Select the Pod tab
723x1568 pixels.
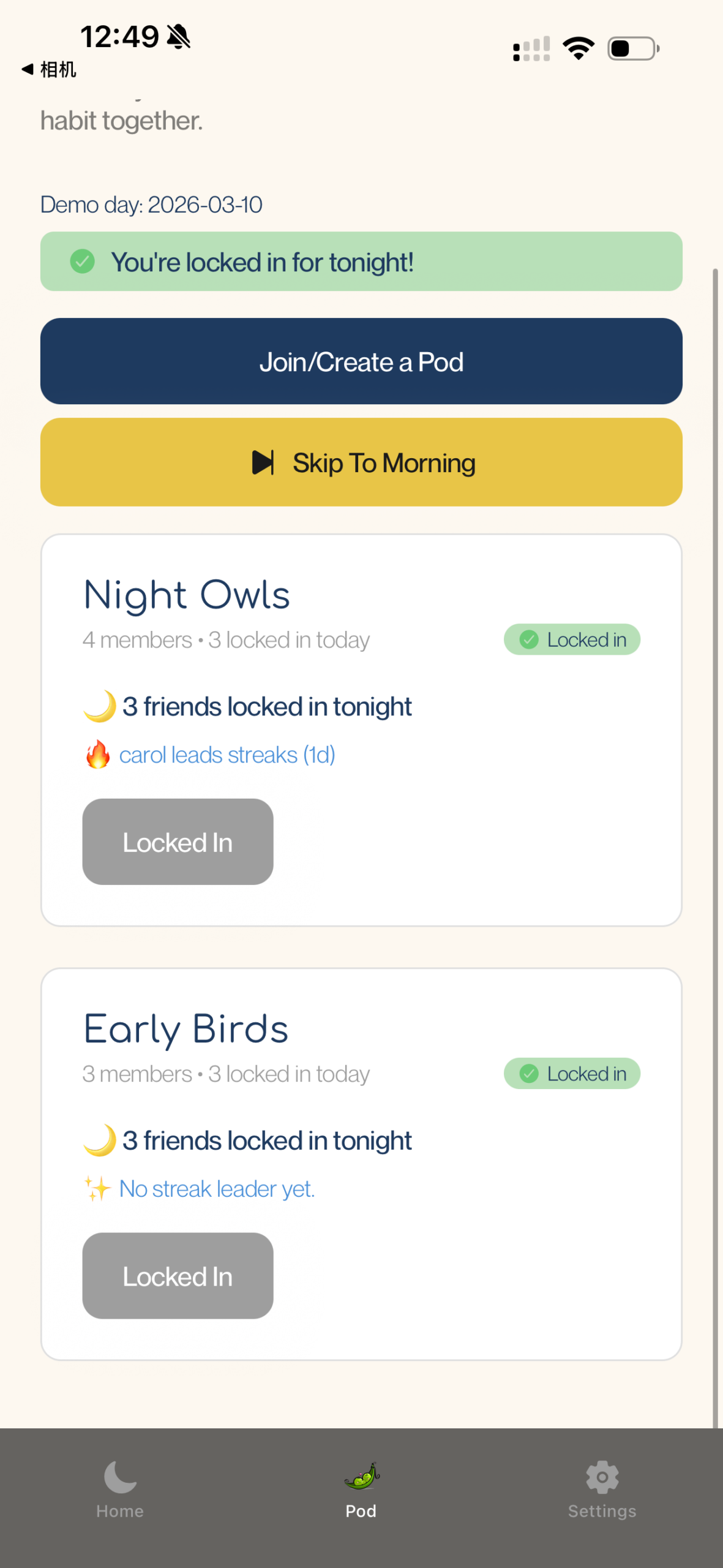(361, 1488)
